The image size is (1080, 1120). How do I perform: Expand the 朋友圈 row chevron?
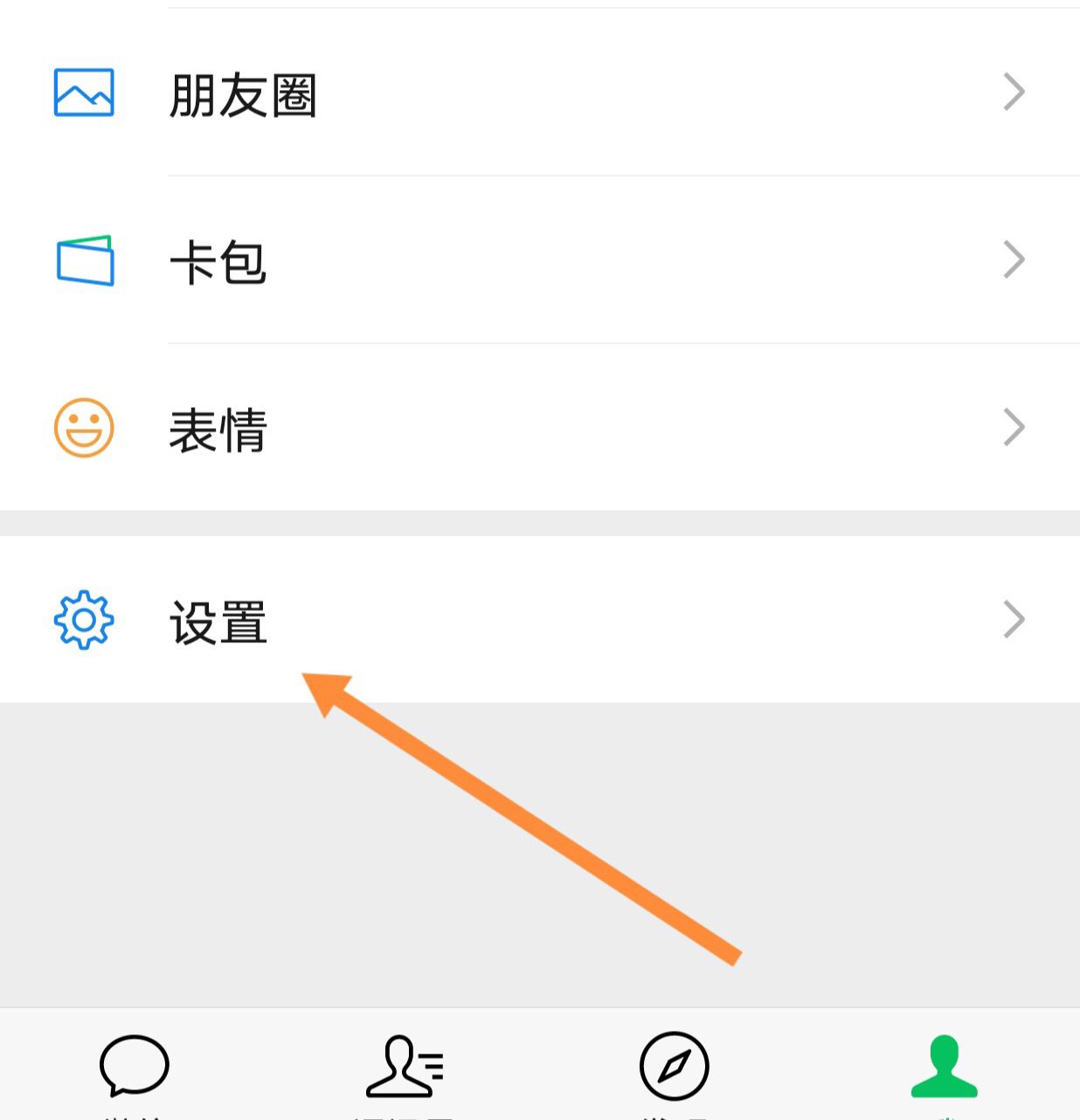(1013, 90)
